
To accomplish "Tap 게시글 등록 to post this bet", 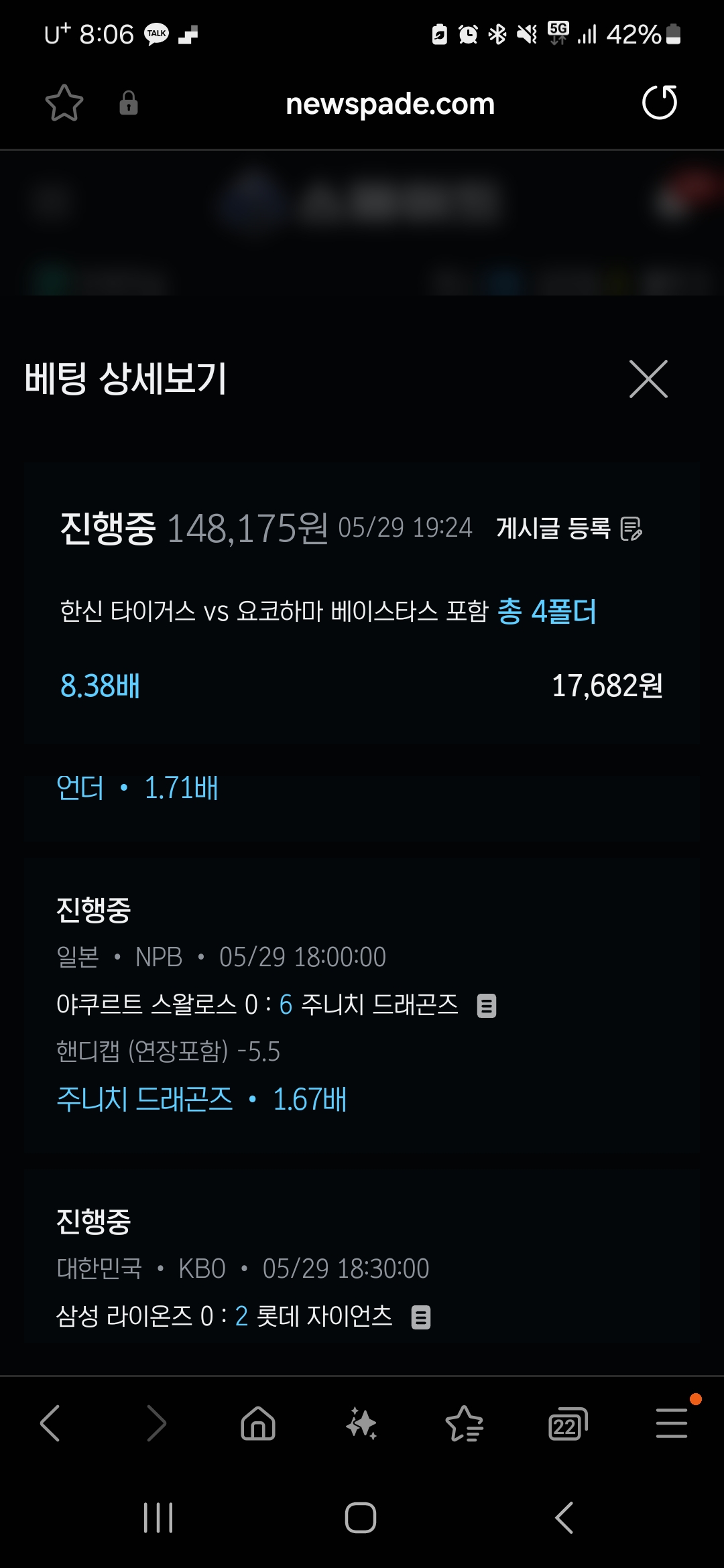I will click(569, 528).
